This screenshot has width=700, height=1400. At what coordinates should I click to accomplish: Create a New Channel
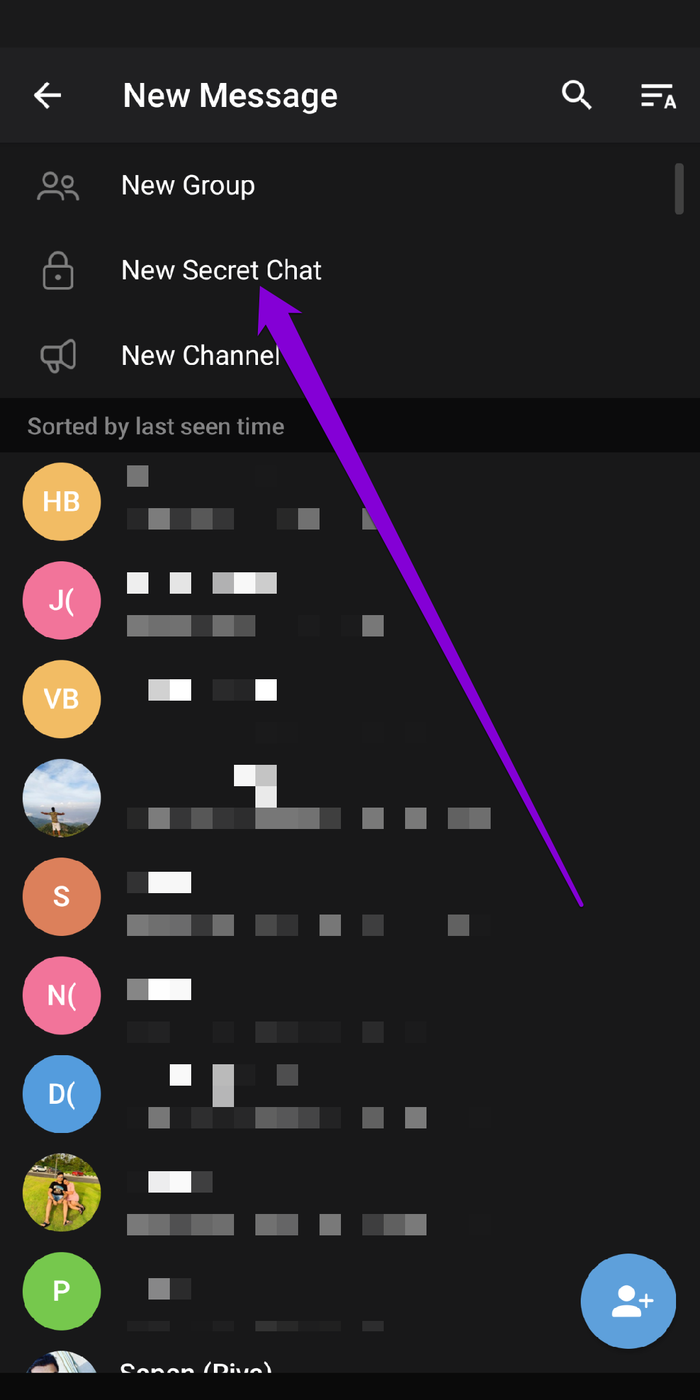tap(350, 356)
